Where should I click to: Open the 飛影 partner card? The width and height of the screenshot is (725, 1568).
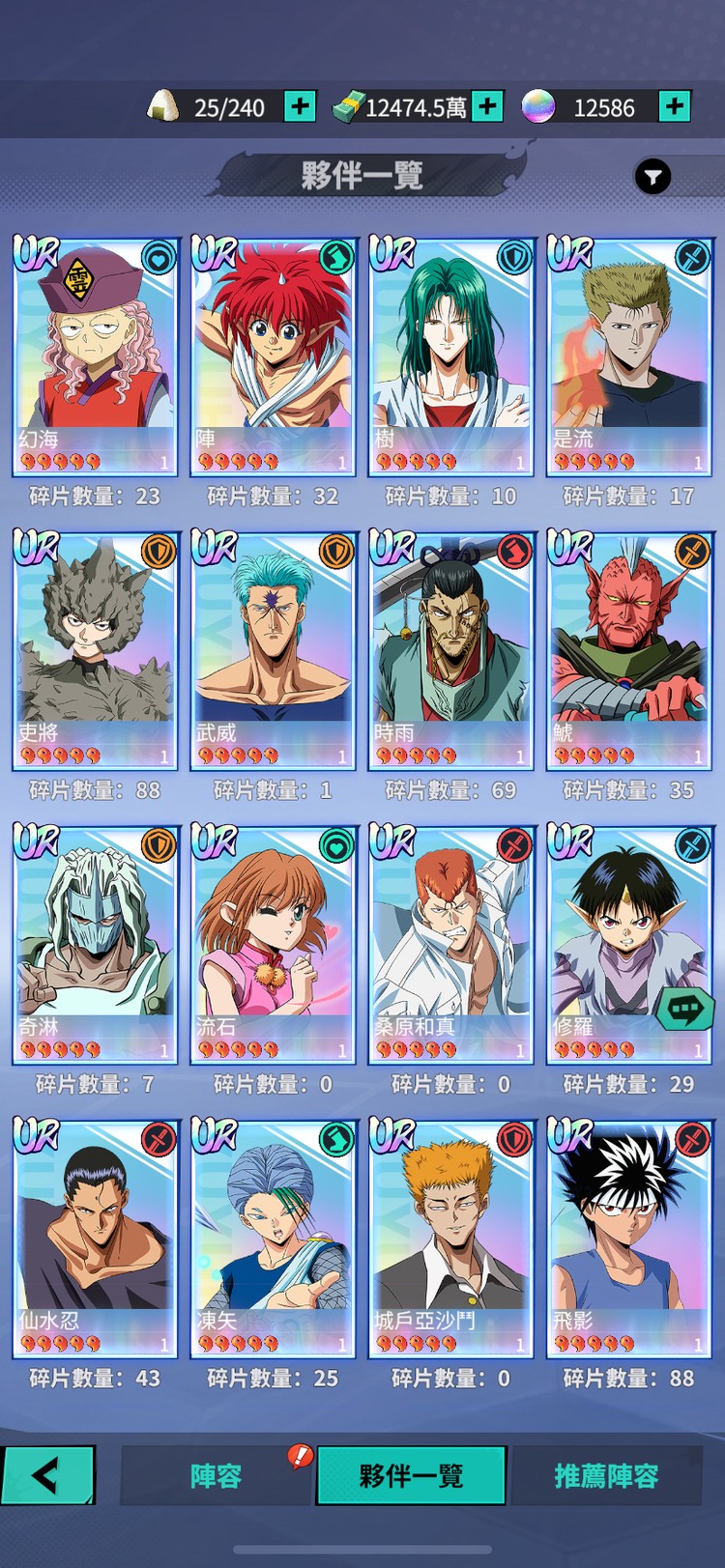629,1237
